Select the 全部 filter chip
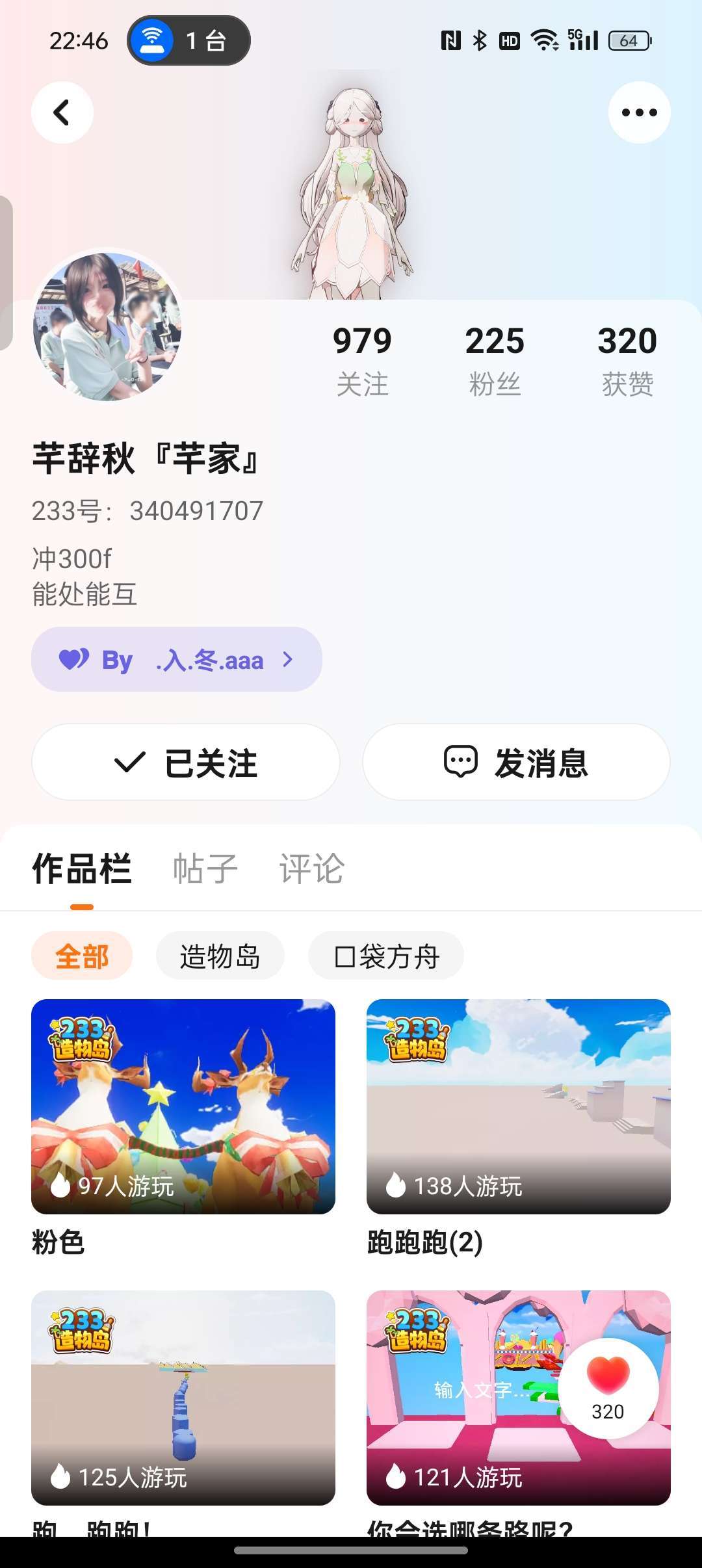The width and height of the screenshot is (702, 1568). tap(82, 956)
